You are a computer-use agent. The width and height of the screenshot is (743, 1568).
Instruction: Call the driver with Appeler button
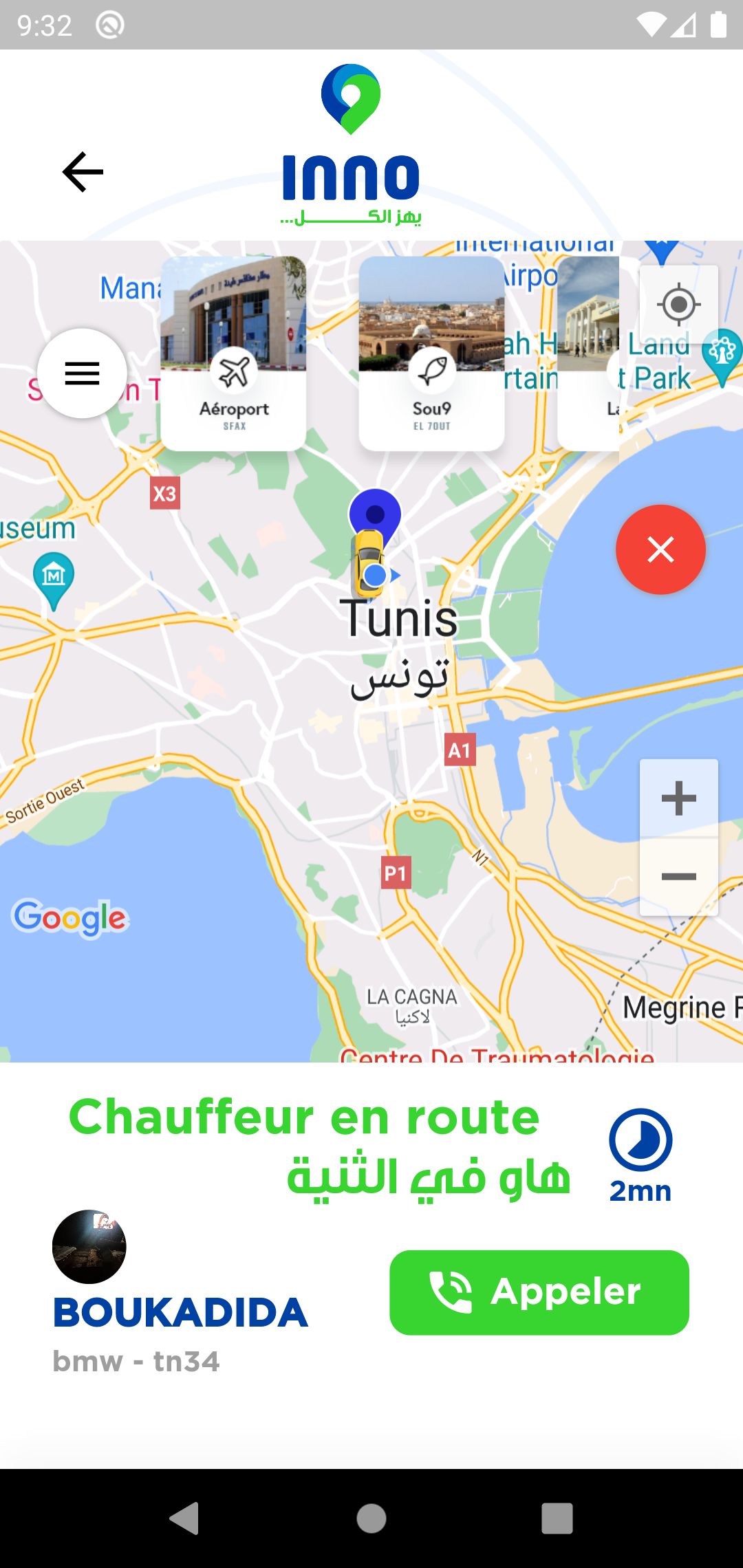tap(539, 1292)
